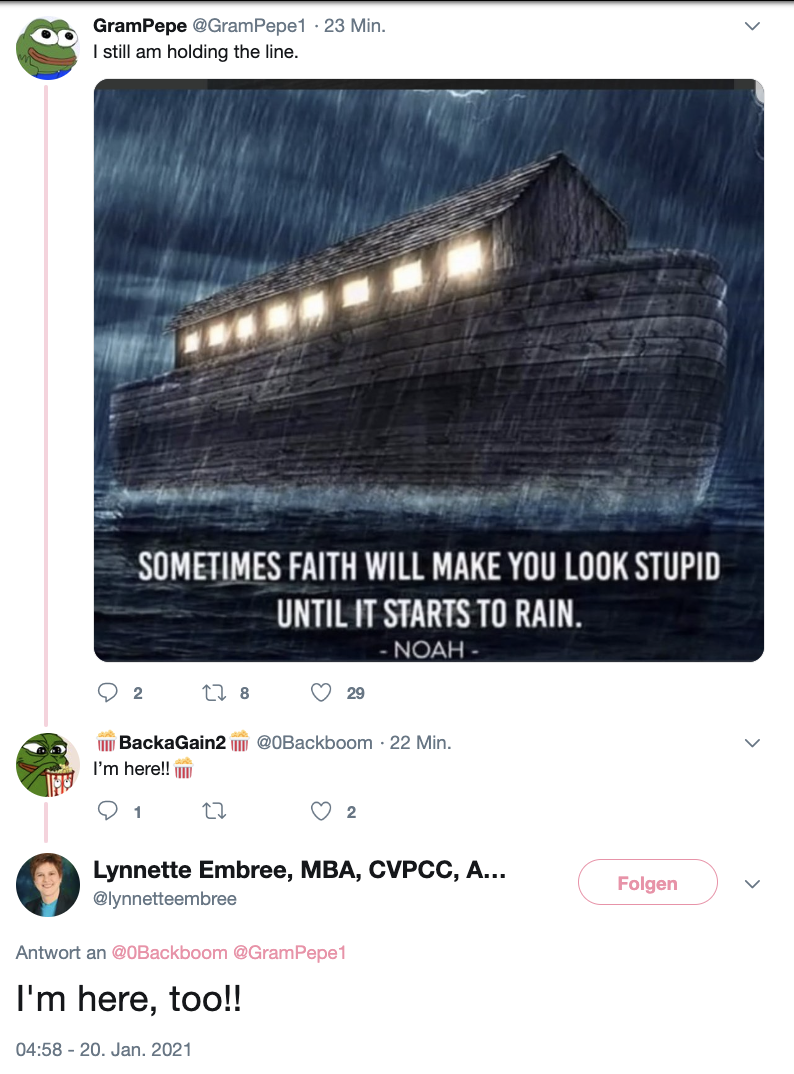Like BackaGain2's tweet
Image resolution: width=794 pixels, height=1074 pixels.
[321, 812]
